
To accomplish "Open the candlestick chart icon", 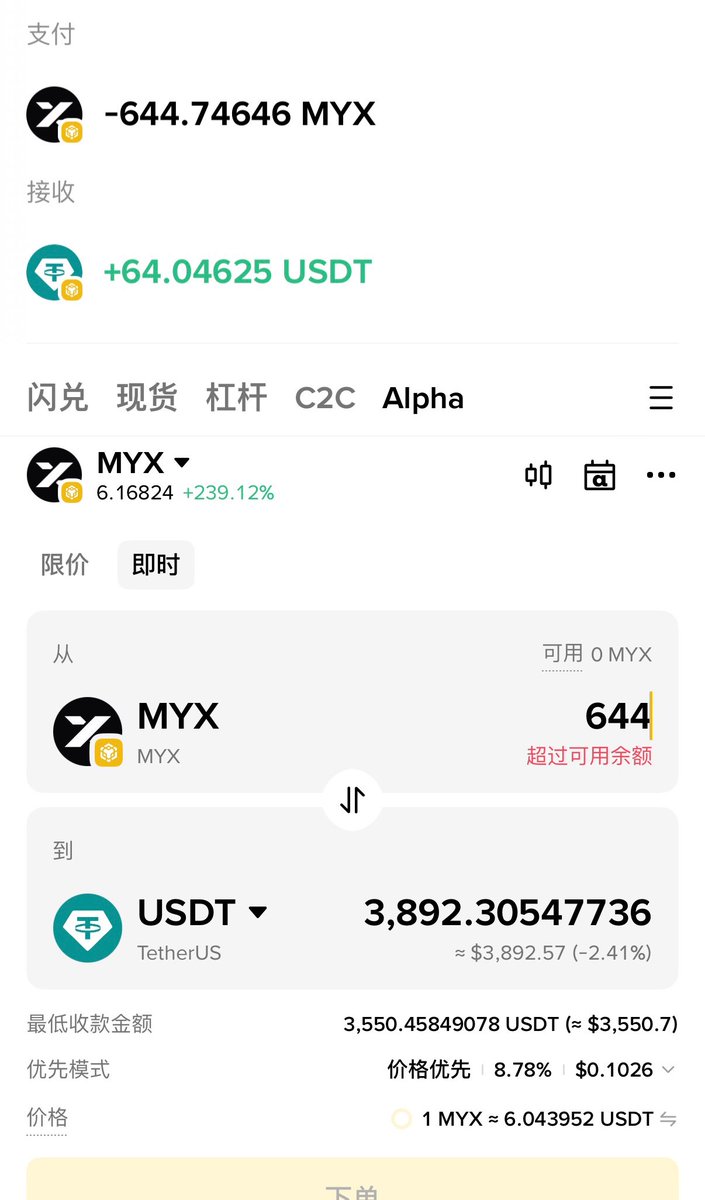I will 539,475.
